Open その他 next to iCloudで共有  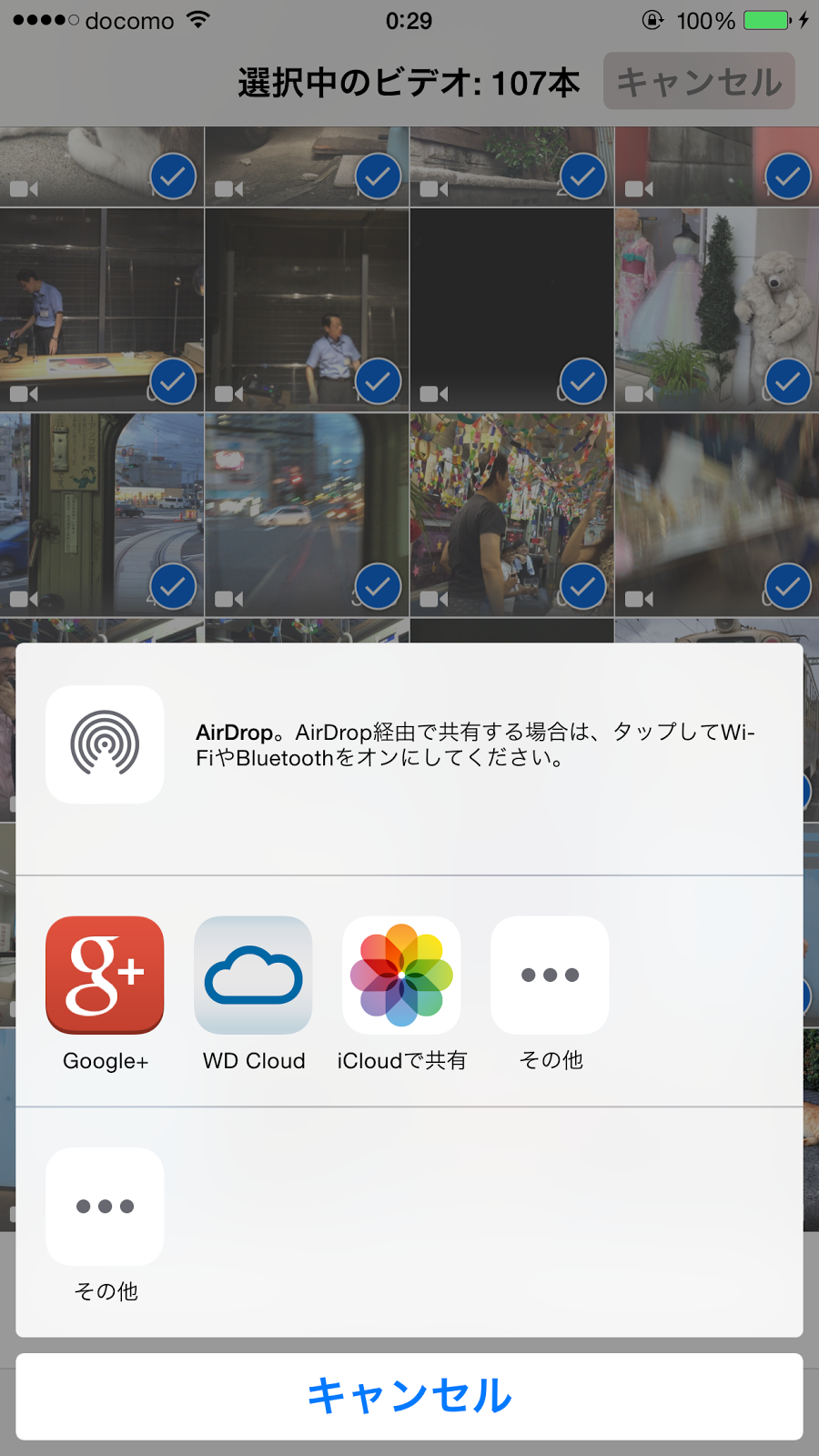[550, 976]
